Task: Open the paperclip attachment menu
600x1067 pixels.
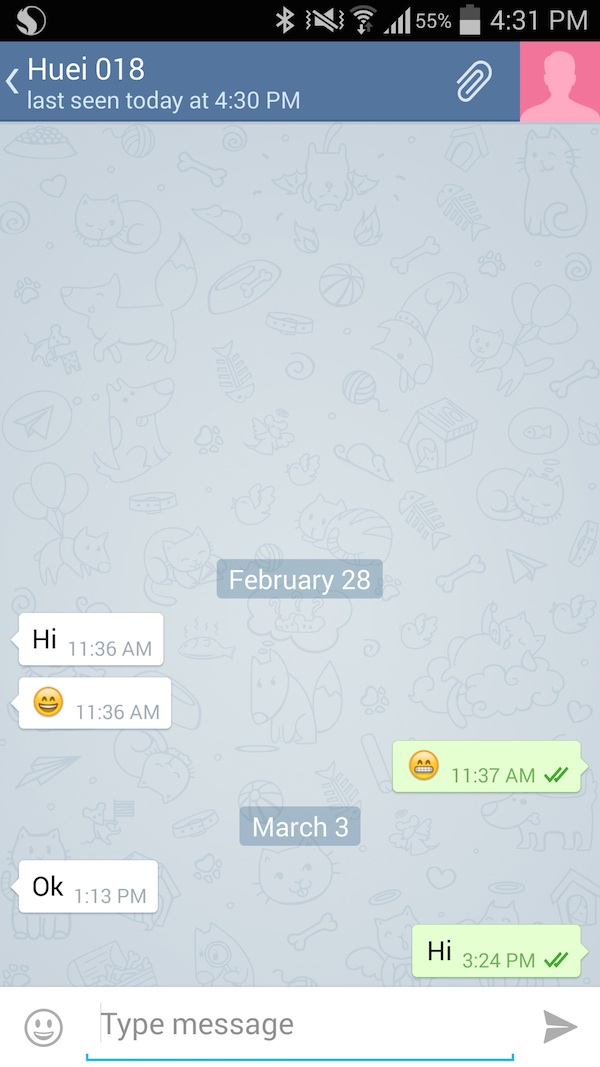Action: pyautogui.click(x=474, y=81)
